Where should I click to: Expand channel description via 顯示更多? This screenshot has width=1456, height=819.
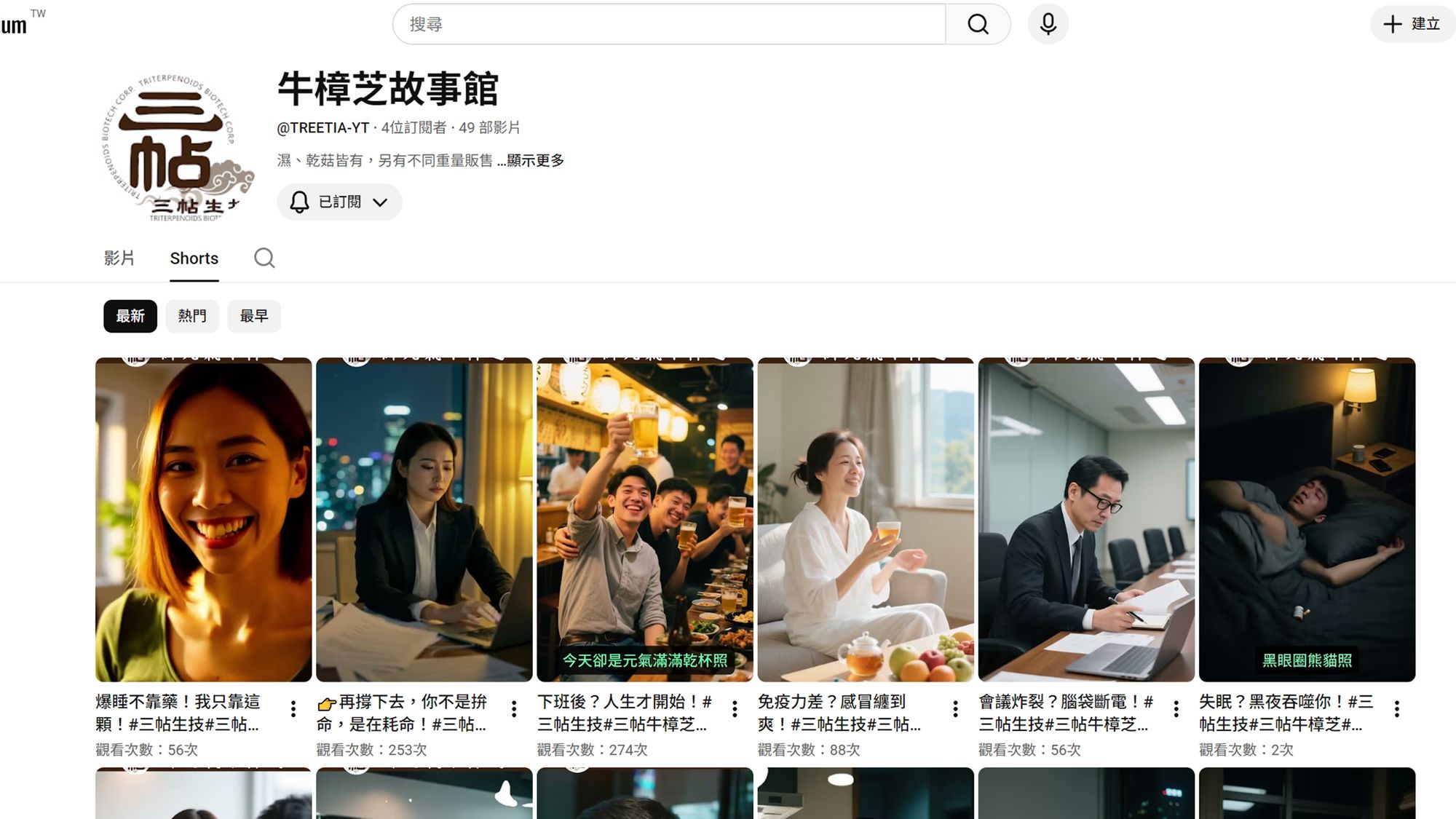pyautogui.click(x=535, y=160)
